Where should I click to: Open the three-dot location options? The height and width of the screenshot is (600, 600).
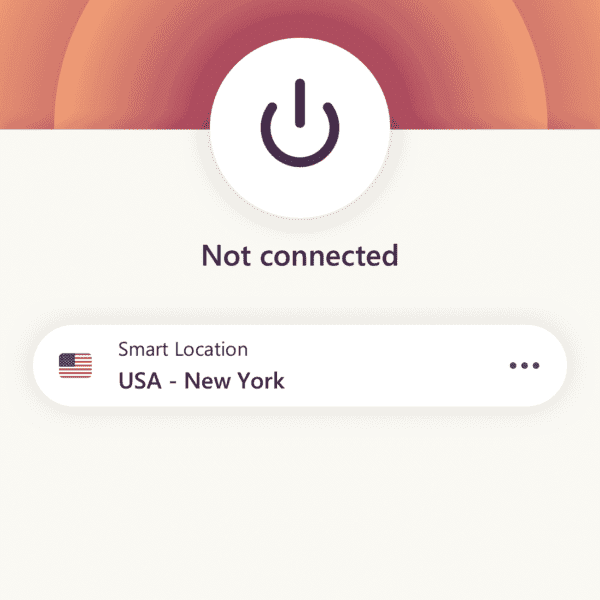click(524, 365)
